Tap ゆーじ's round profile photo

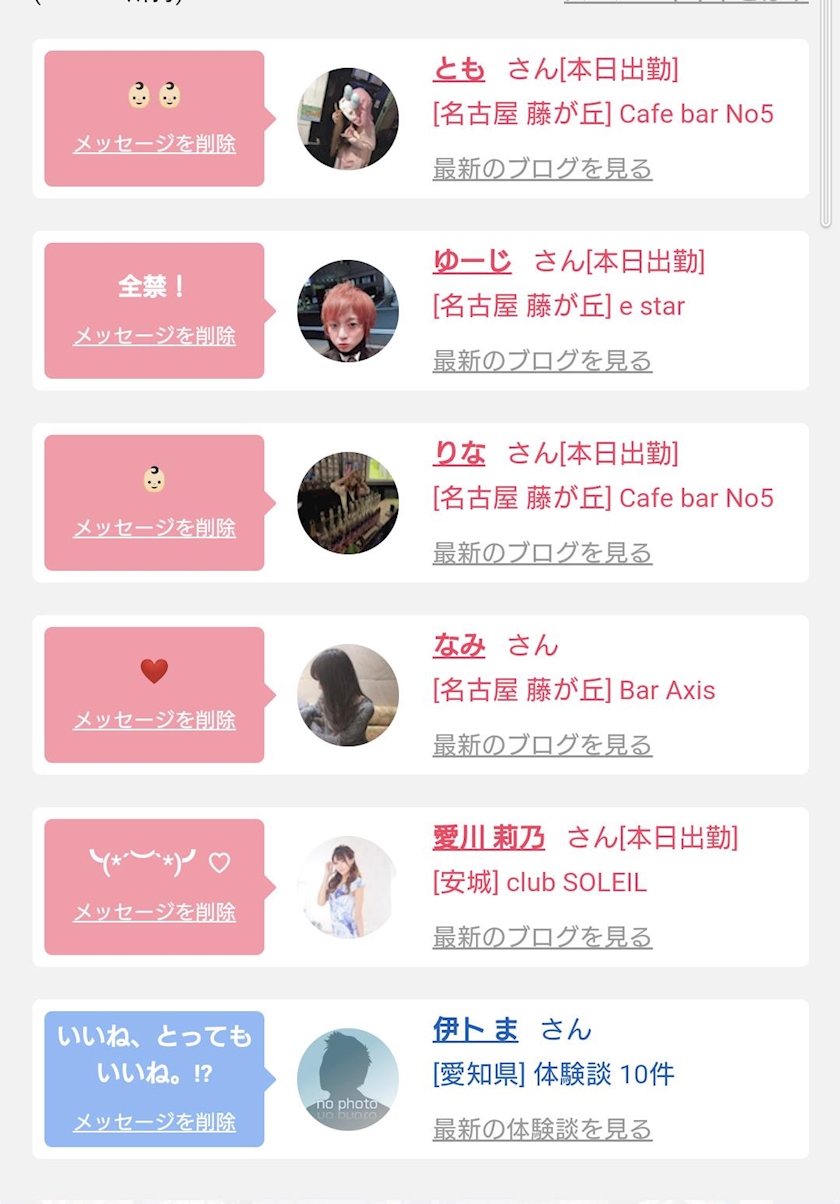click(348, 311)
